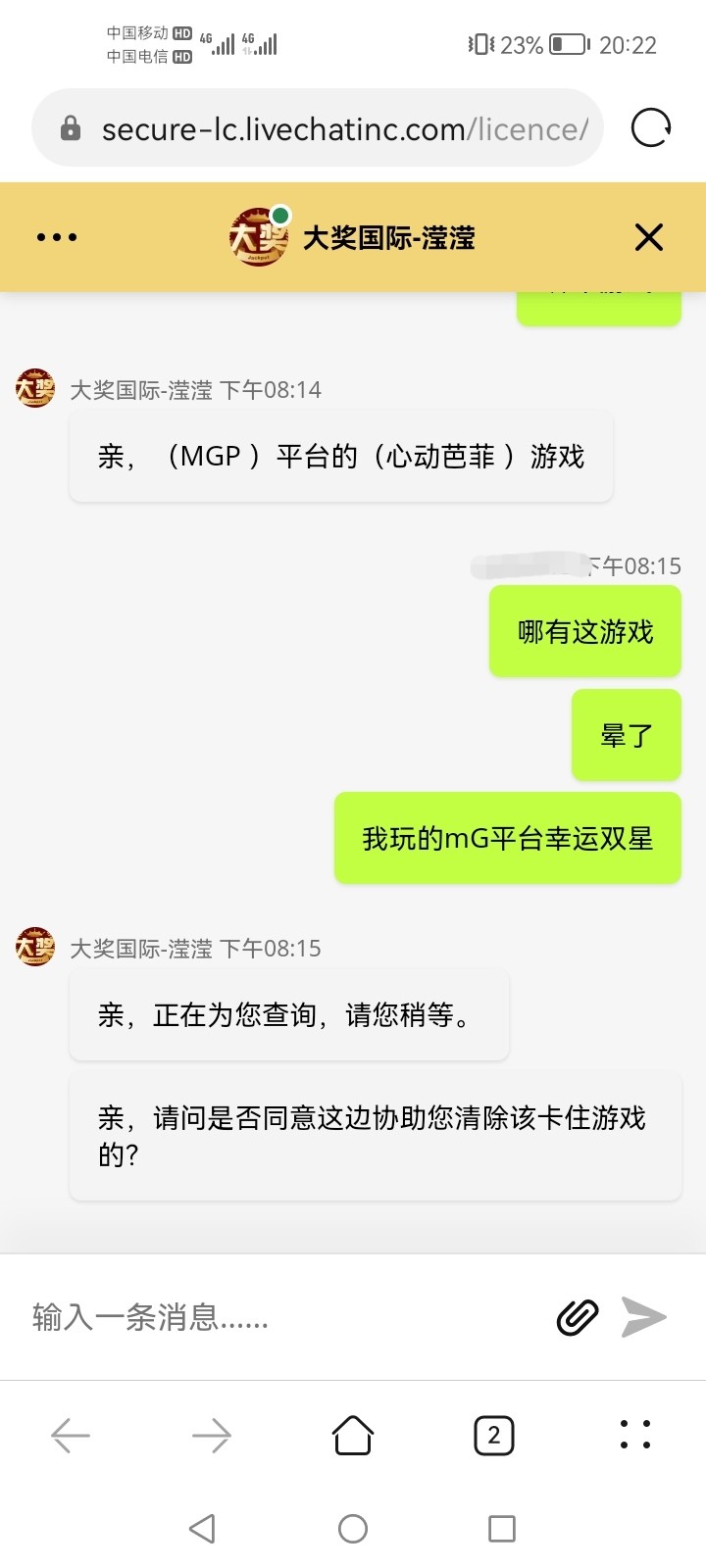The height and width of the screenshot is (1568, 706).
Task: Open recent apps with the square button
Action: pyautogui.click(x=502, y=1528)
